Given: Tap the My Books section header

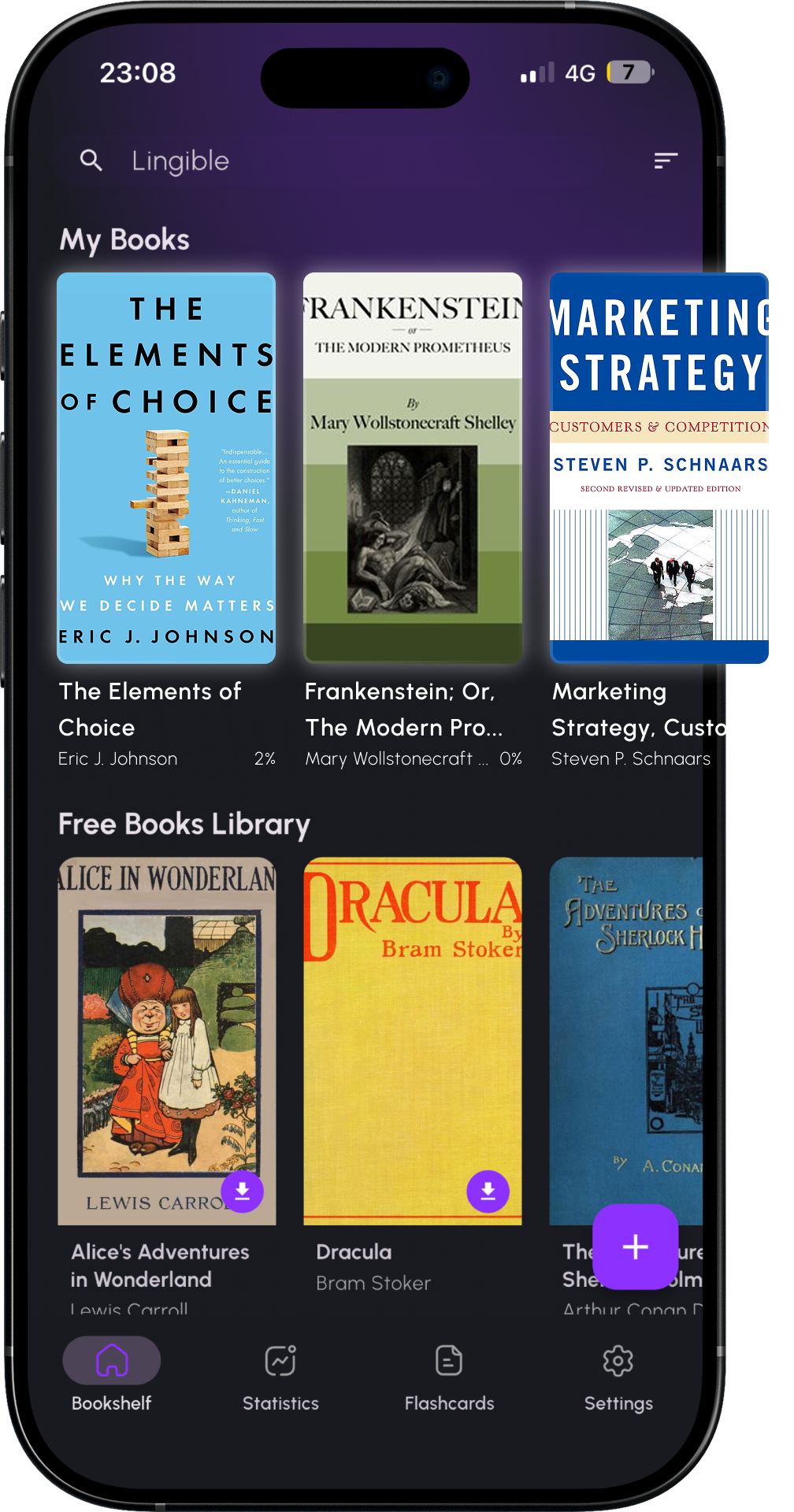Looking at the screenshot, I should 124,239.
